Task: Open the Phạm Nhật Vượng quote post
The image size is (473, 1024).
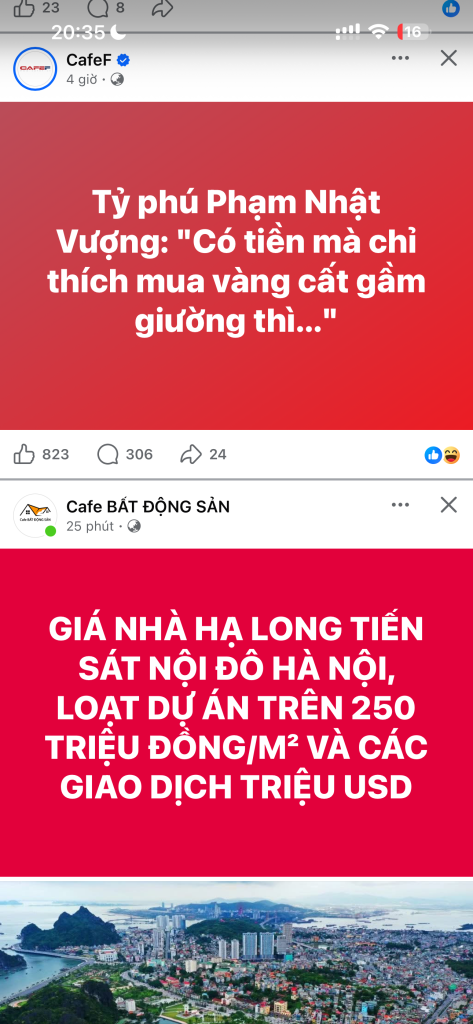Action: click(236, 266)
